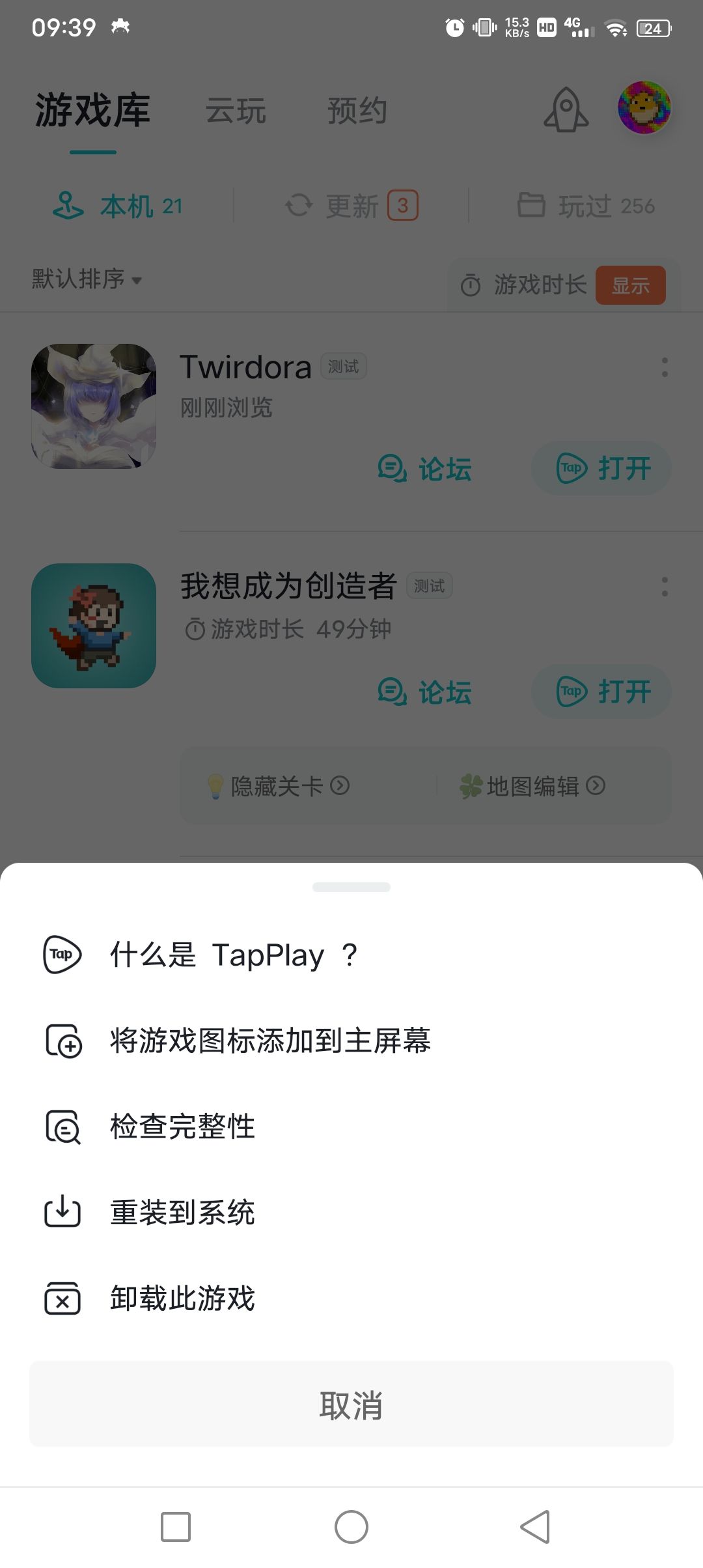Toggle the 显示 switch for game playtime
This screenshot has width=703, height=1568.
pos(630,284)
